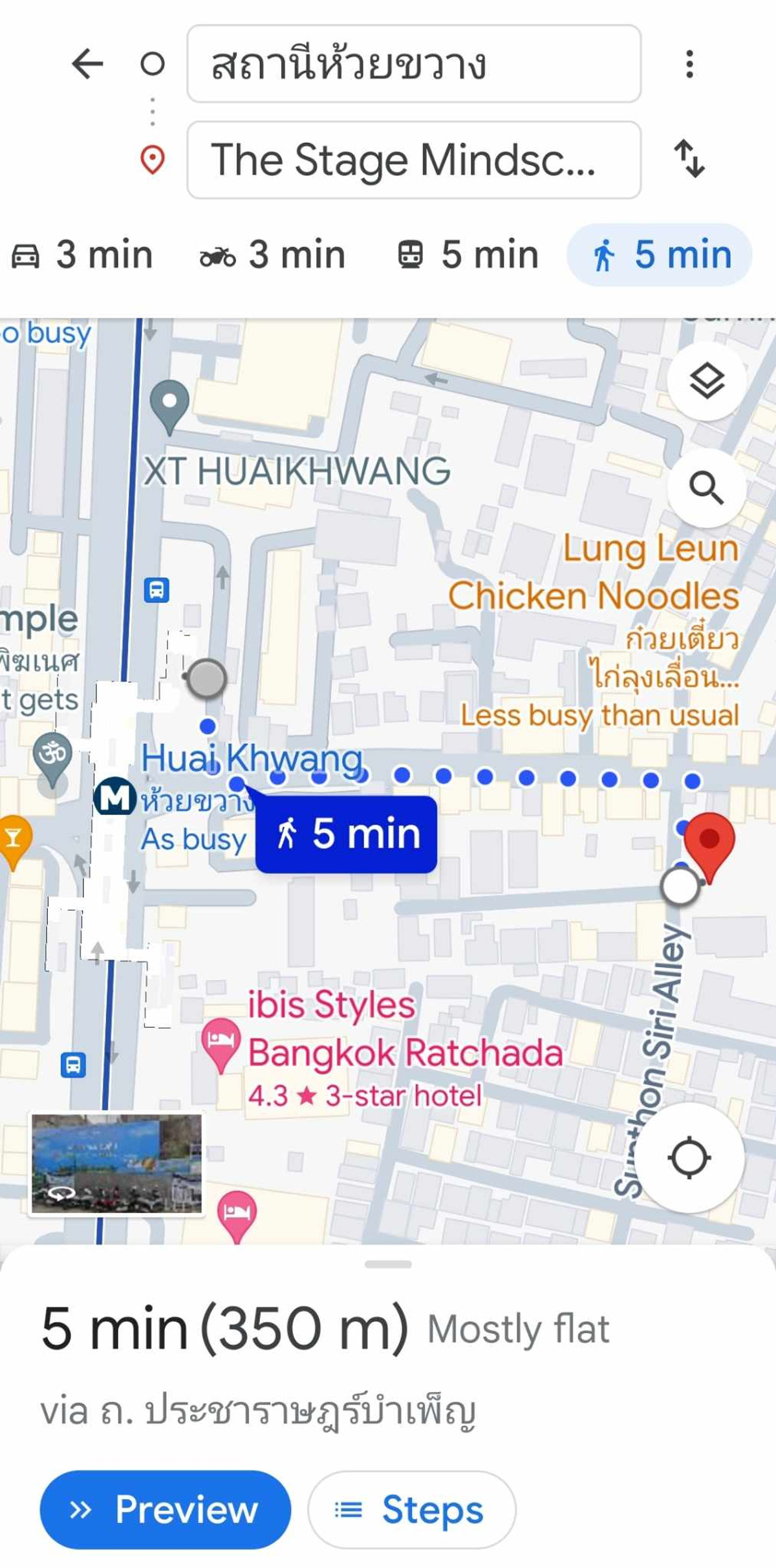Go back from directions screen
Viewport: 776px width, 1568px height.
[87, 64]
